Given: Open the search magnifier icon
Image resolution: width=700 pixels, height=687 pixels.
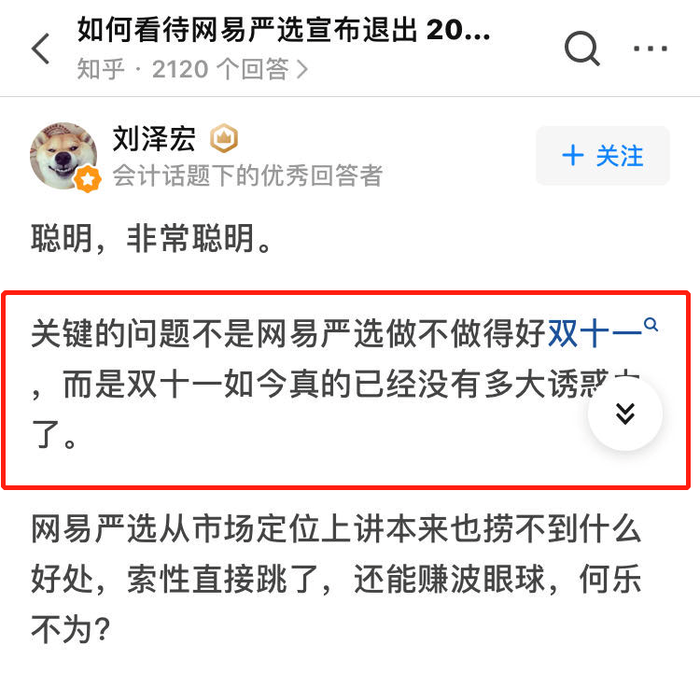Looking at the screenshot, I should pos(582,47).
